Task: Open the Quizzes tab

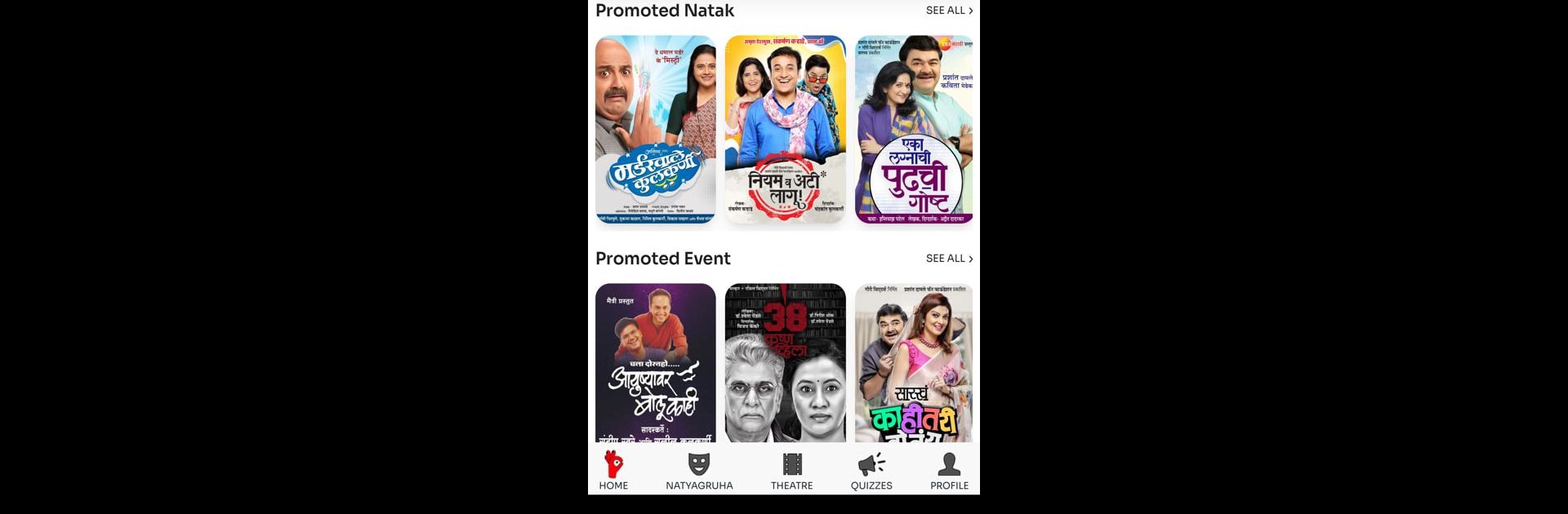Action: tap(871, 472)
